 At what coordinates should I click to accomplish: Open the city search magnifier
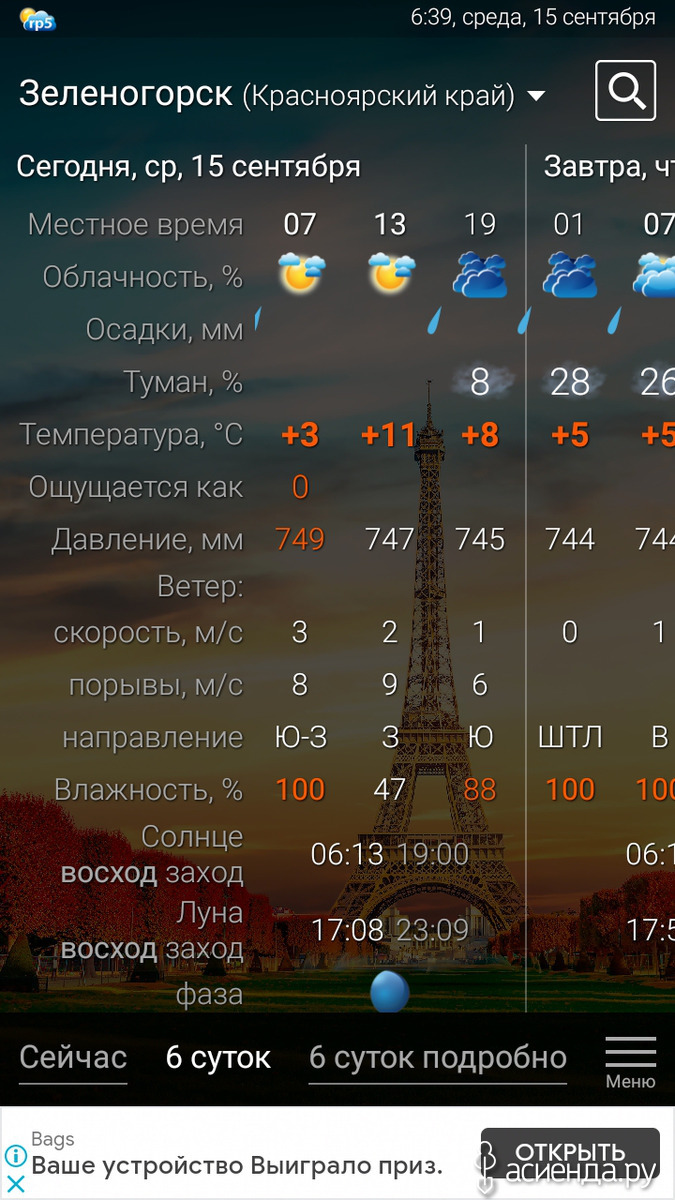click(x=626, y=91)
